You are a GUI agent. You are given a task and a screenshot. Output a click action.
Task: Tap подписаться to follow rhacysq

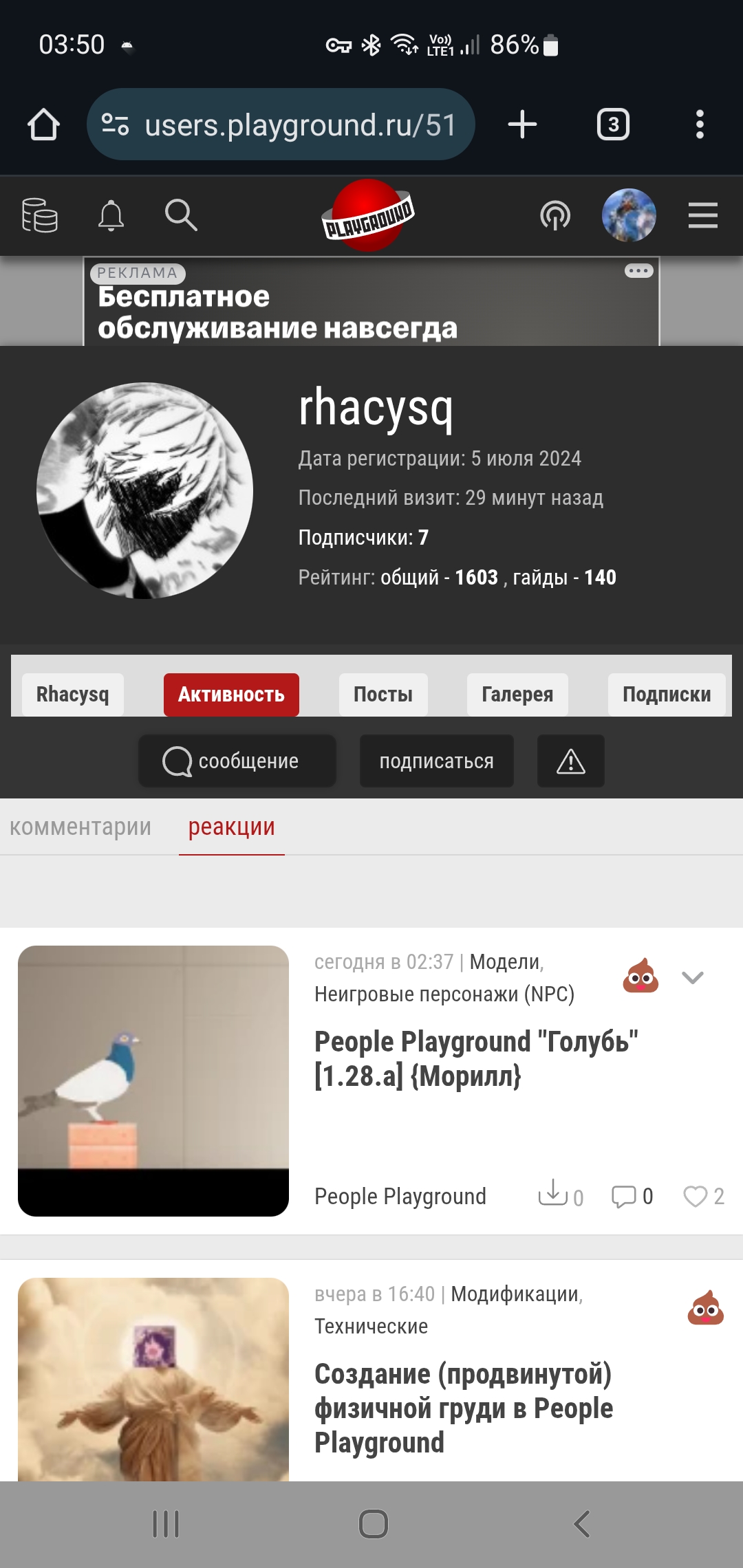(x=437, y=761)
